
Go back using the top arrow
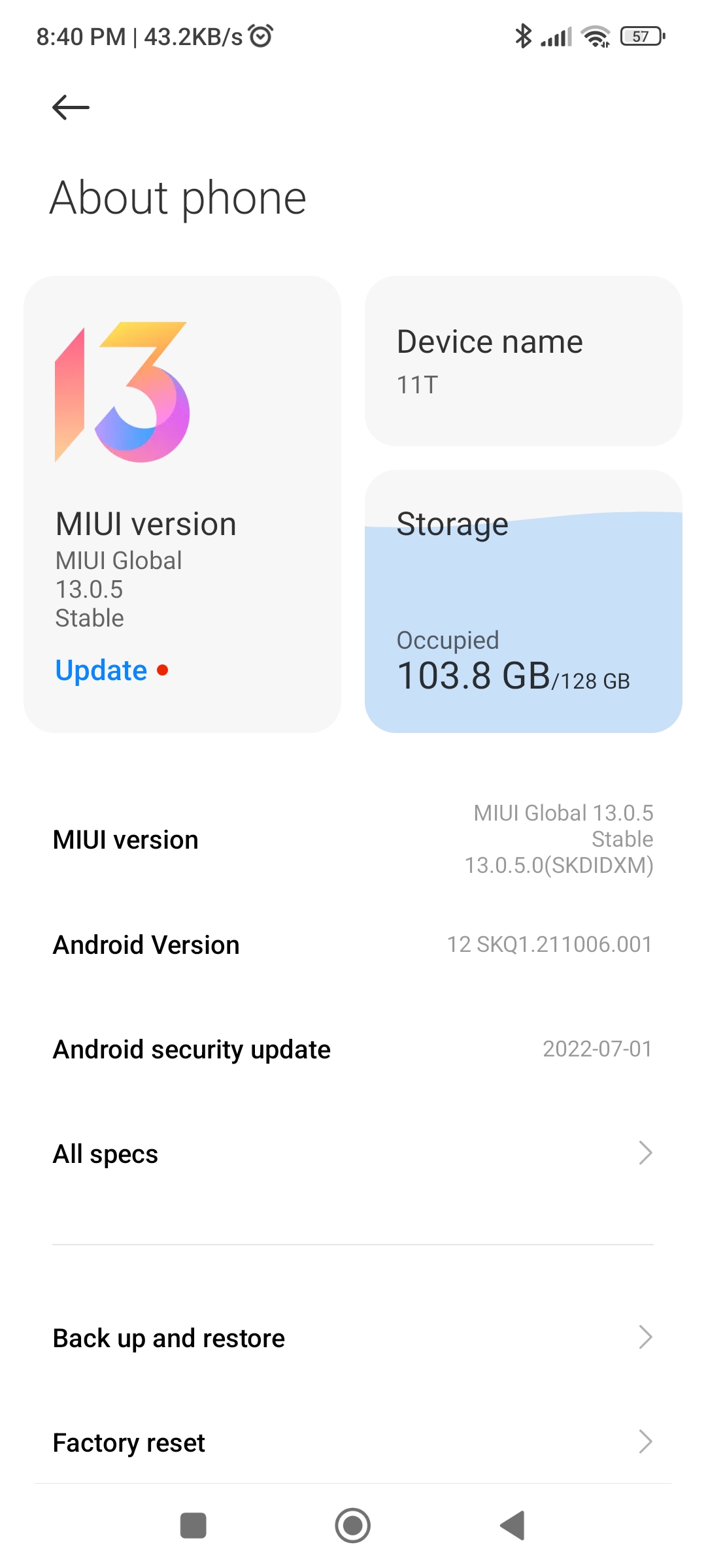(x=71, y=107)
